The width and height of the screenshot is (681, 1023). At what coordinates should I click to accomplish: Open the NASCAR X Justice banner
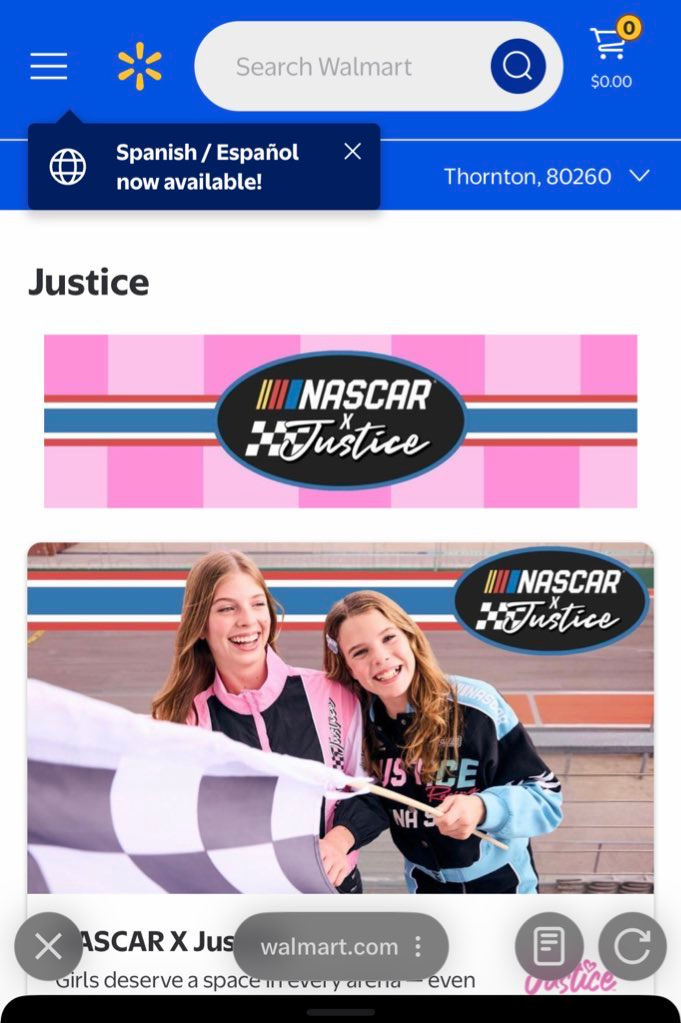[340, 420]
